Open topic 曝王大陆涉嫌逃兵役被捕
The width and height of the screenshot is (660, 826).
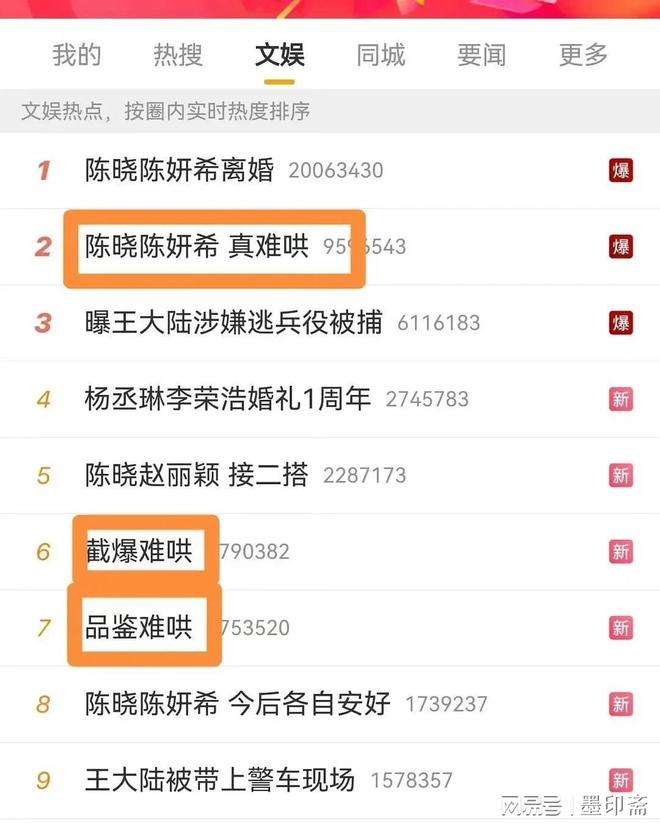(x=233, y=323)
